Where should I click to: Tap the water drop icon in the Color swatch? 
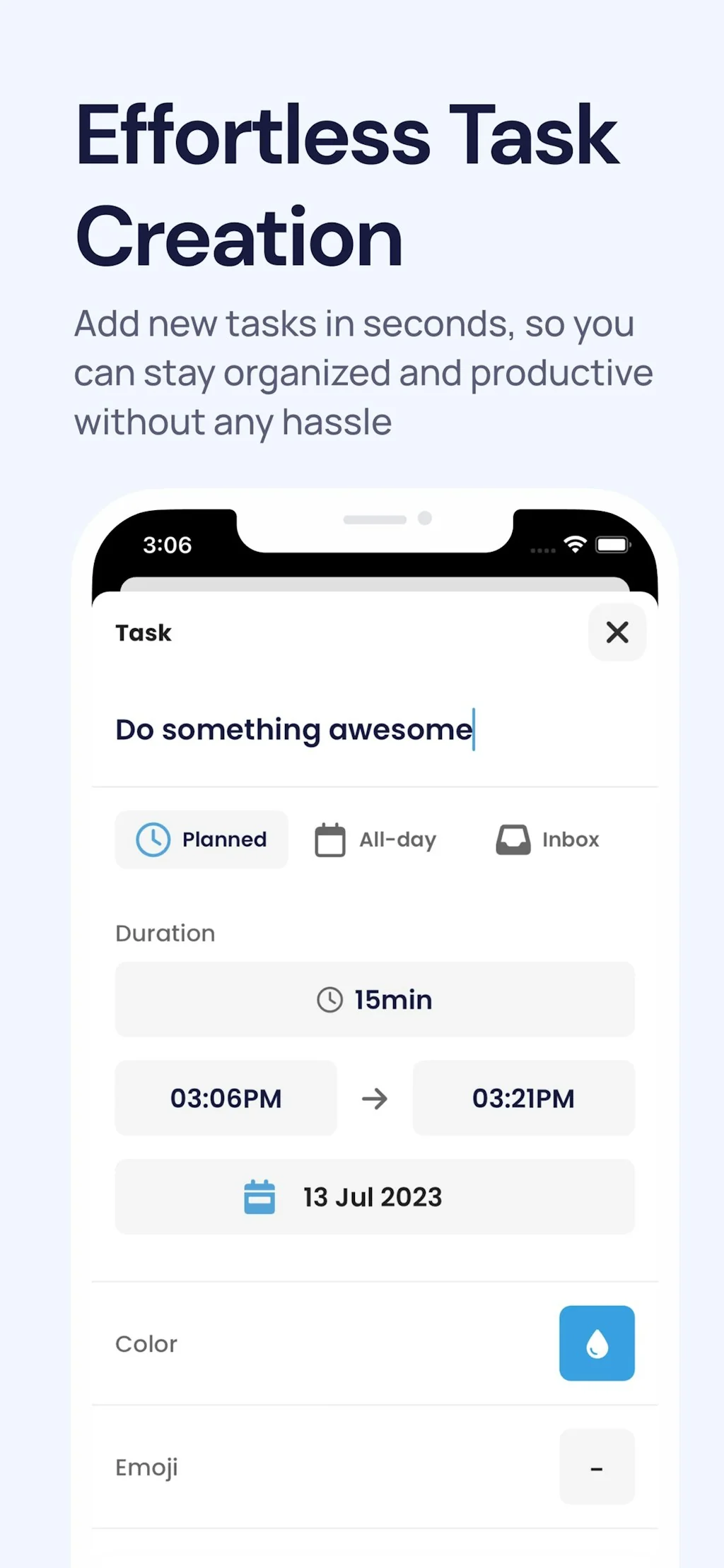click(x=597, y=1343)
